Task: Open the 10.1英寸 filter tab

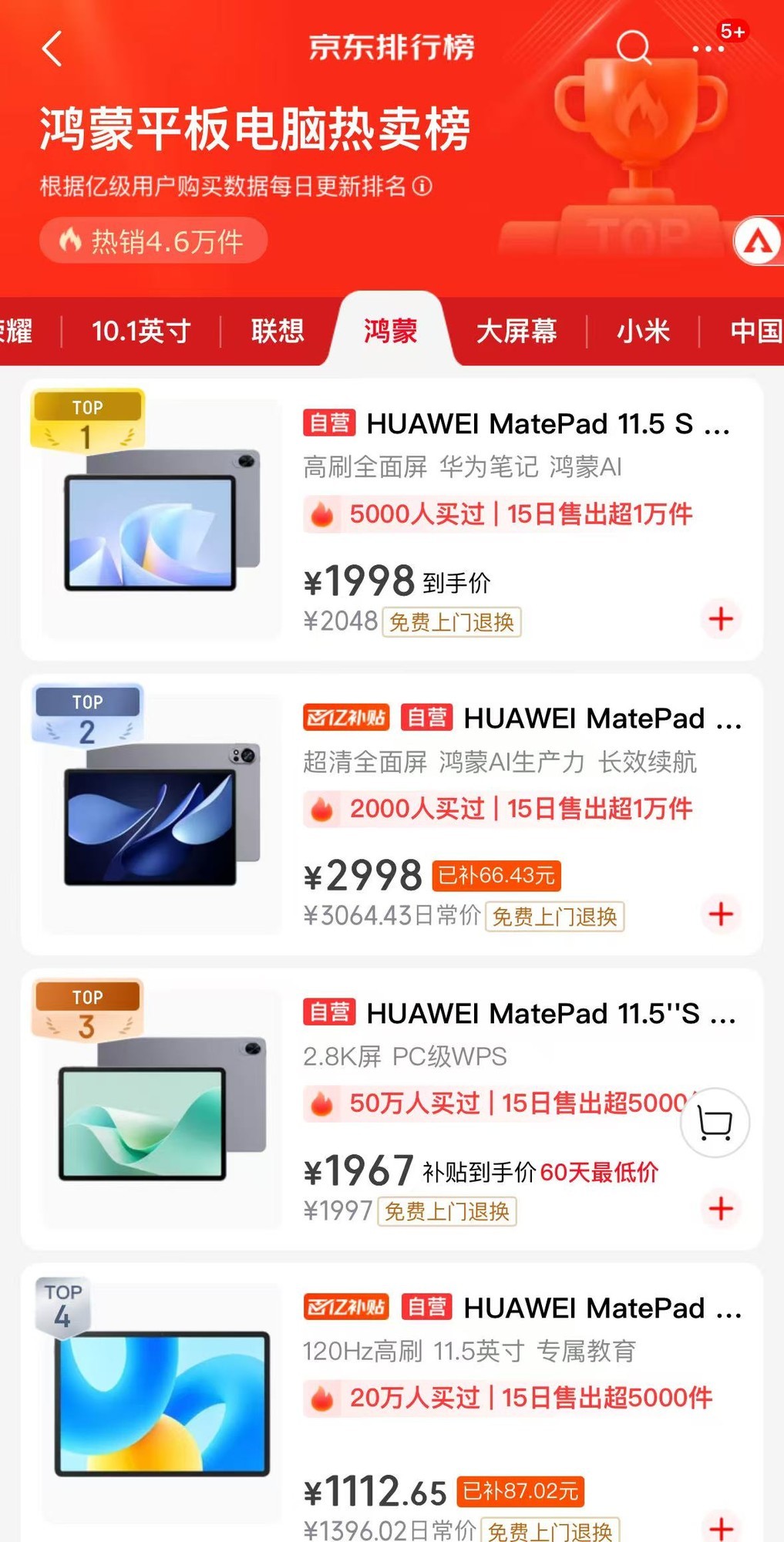Action: [x=141, y=330]
